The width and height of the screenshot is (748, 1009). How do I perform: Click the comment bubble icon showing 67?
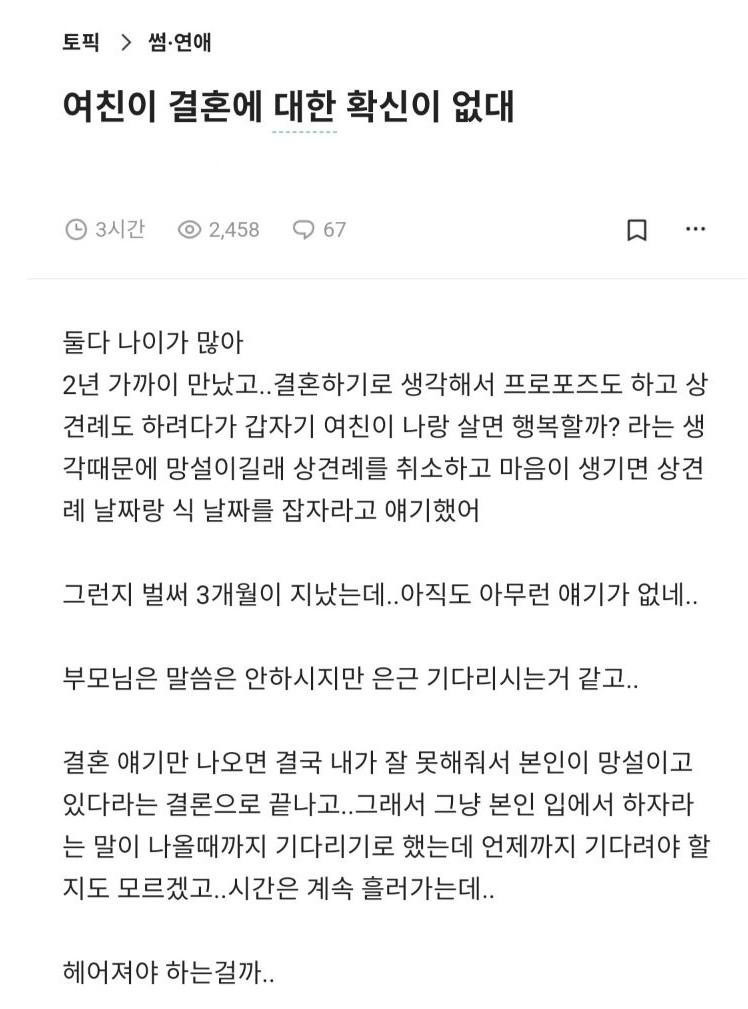307,229
